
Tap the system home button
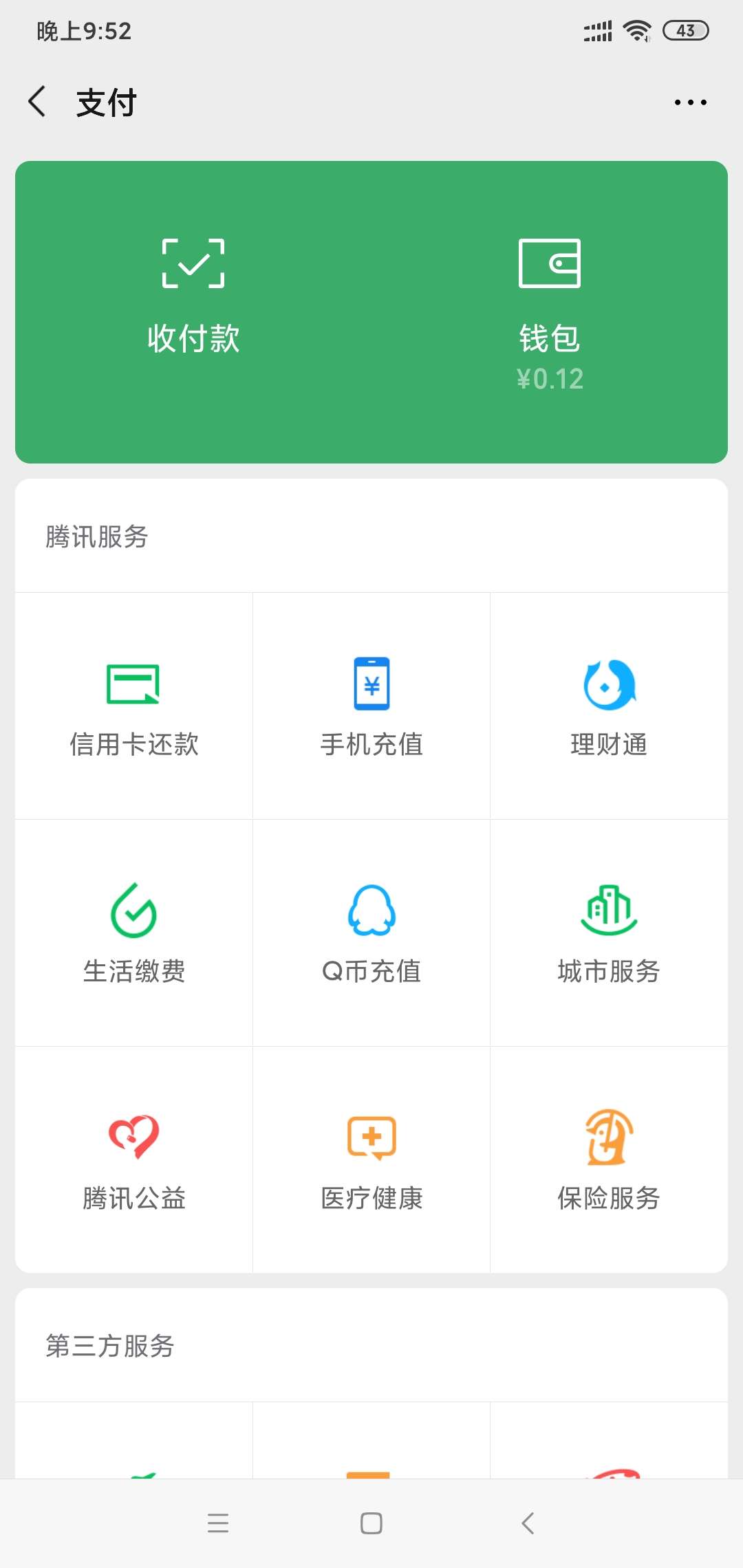pyautogui.click(x=371, y=1523)
